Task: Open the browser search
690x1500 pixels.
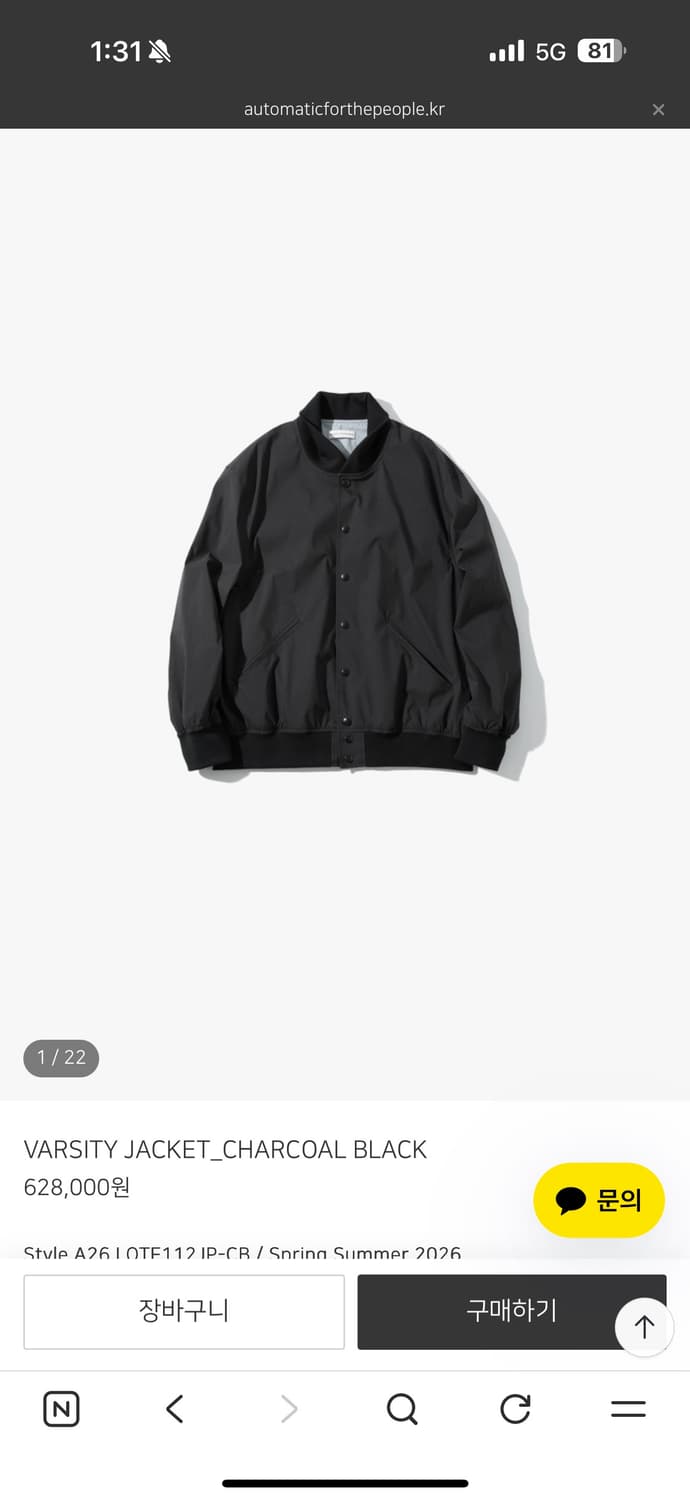Action: [x=401, y=1409]
